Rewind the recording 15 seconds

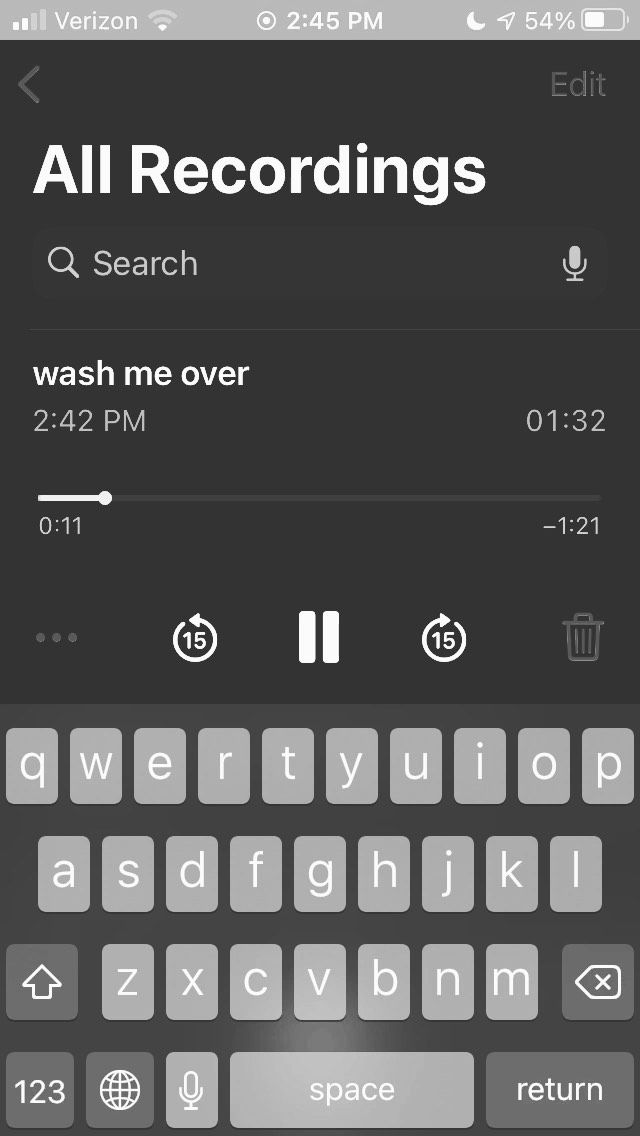[195, 638]
